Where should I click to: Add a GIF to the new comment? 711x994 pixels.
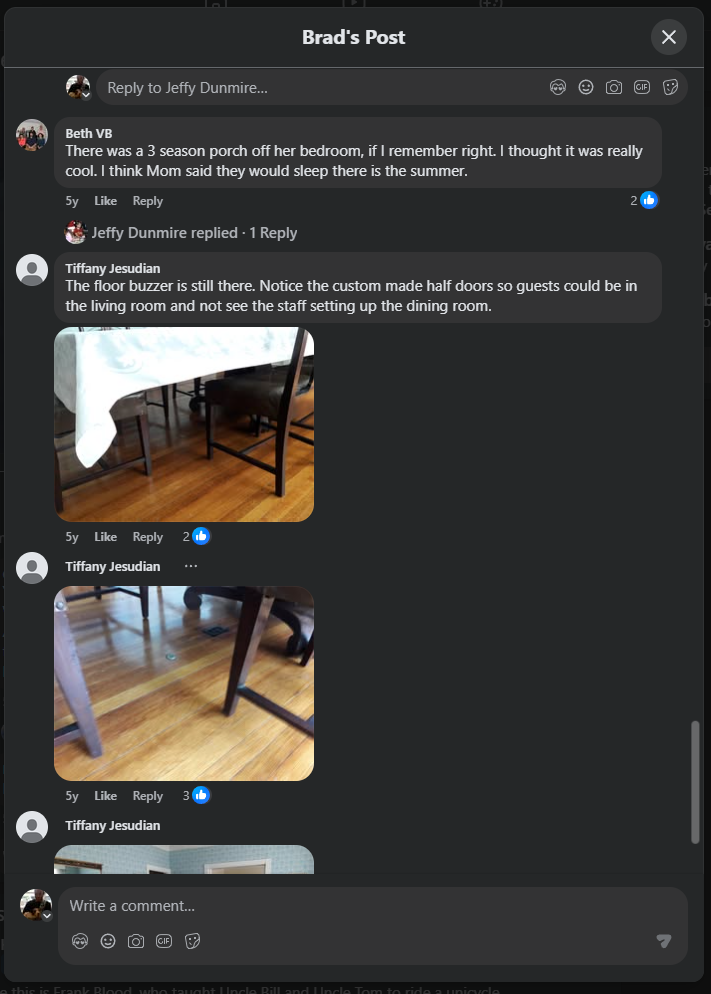[x=164, y=941]
